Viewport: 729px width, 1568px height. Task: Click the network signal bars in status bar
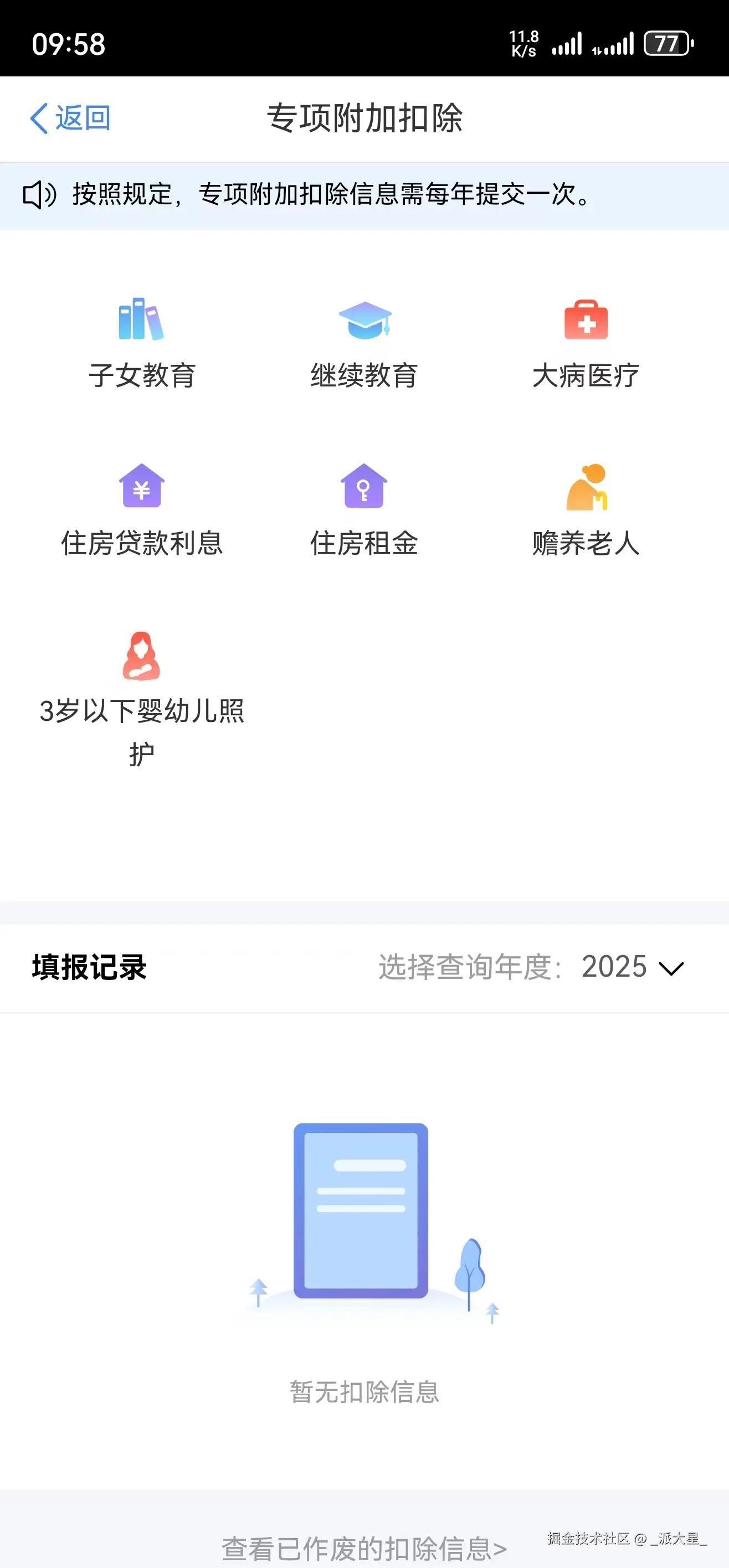566,43
